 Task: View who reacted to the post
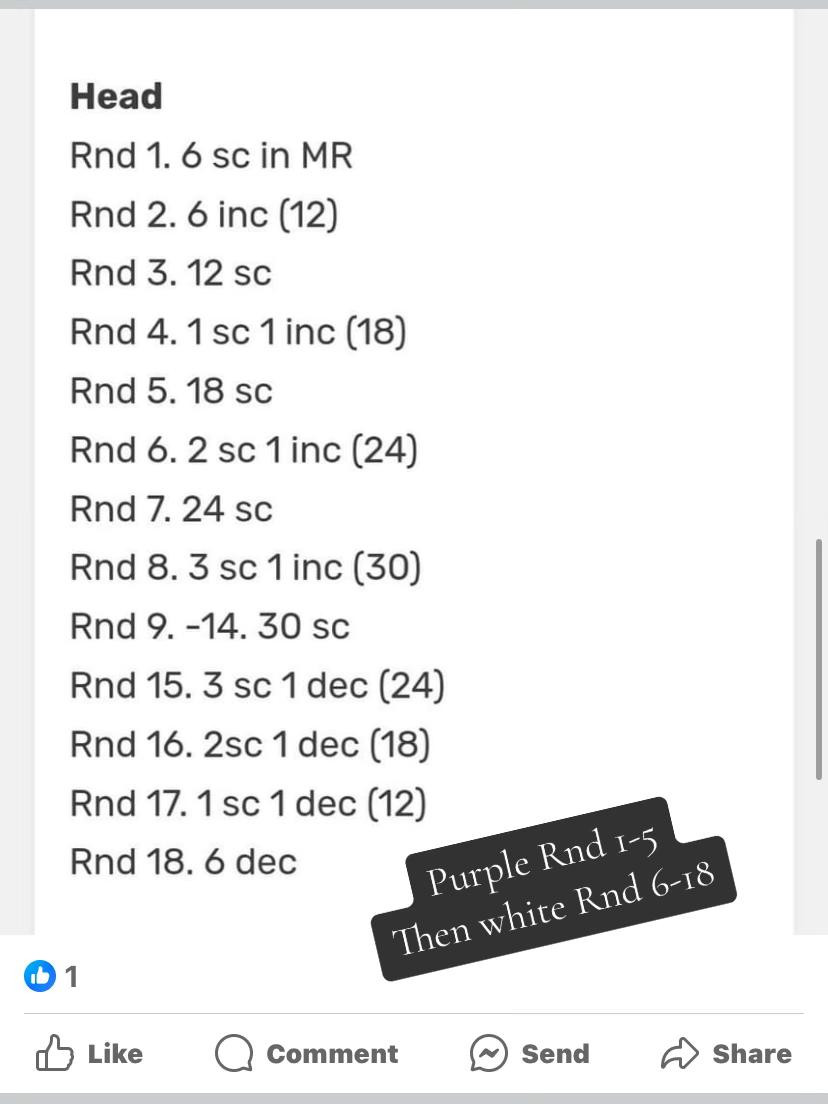click(51, 976)
